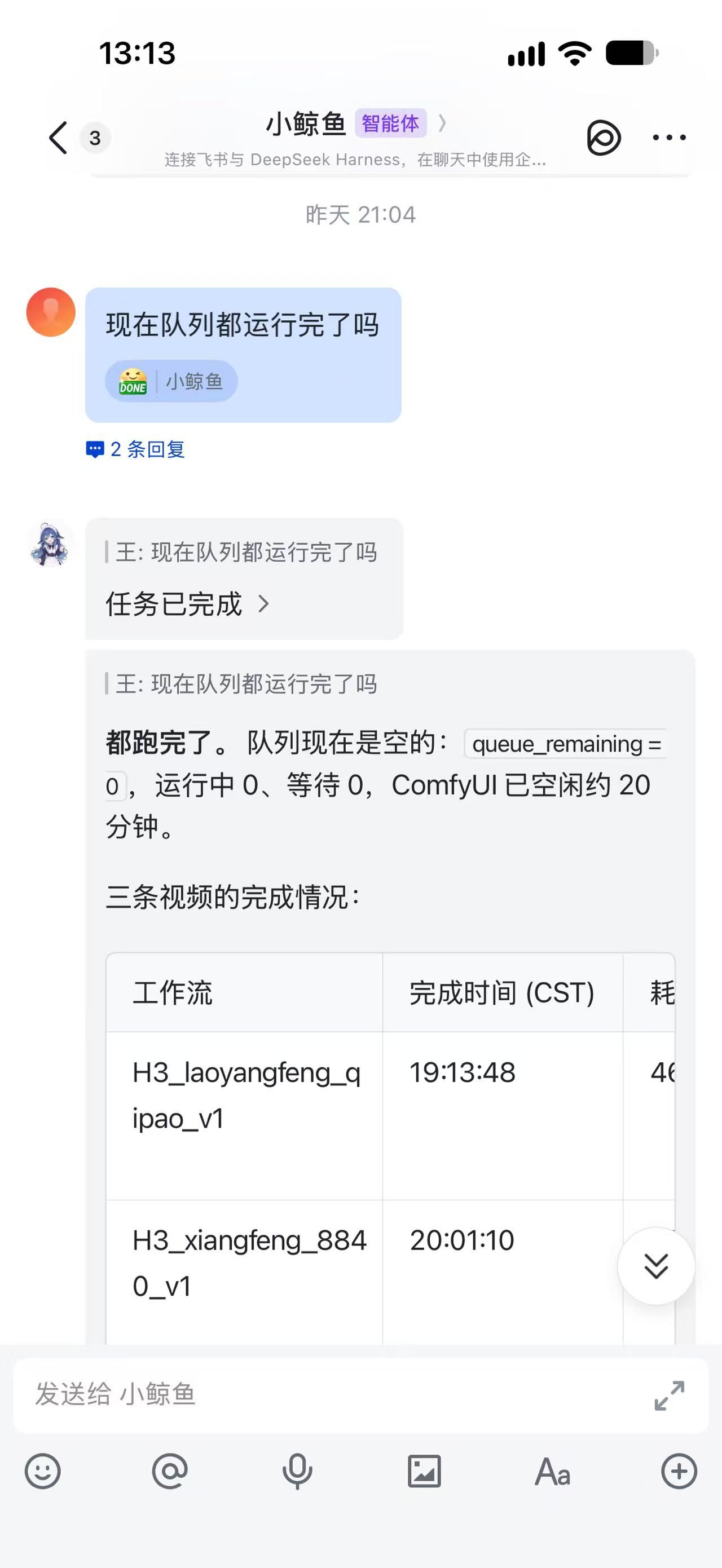
Task: Open the bot's avatar profile
Action: pos(50,544)
